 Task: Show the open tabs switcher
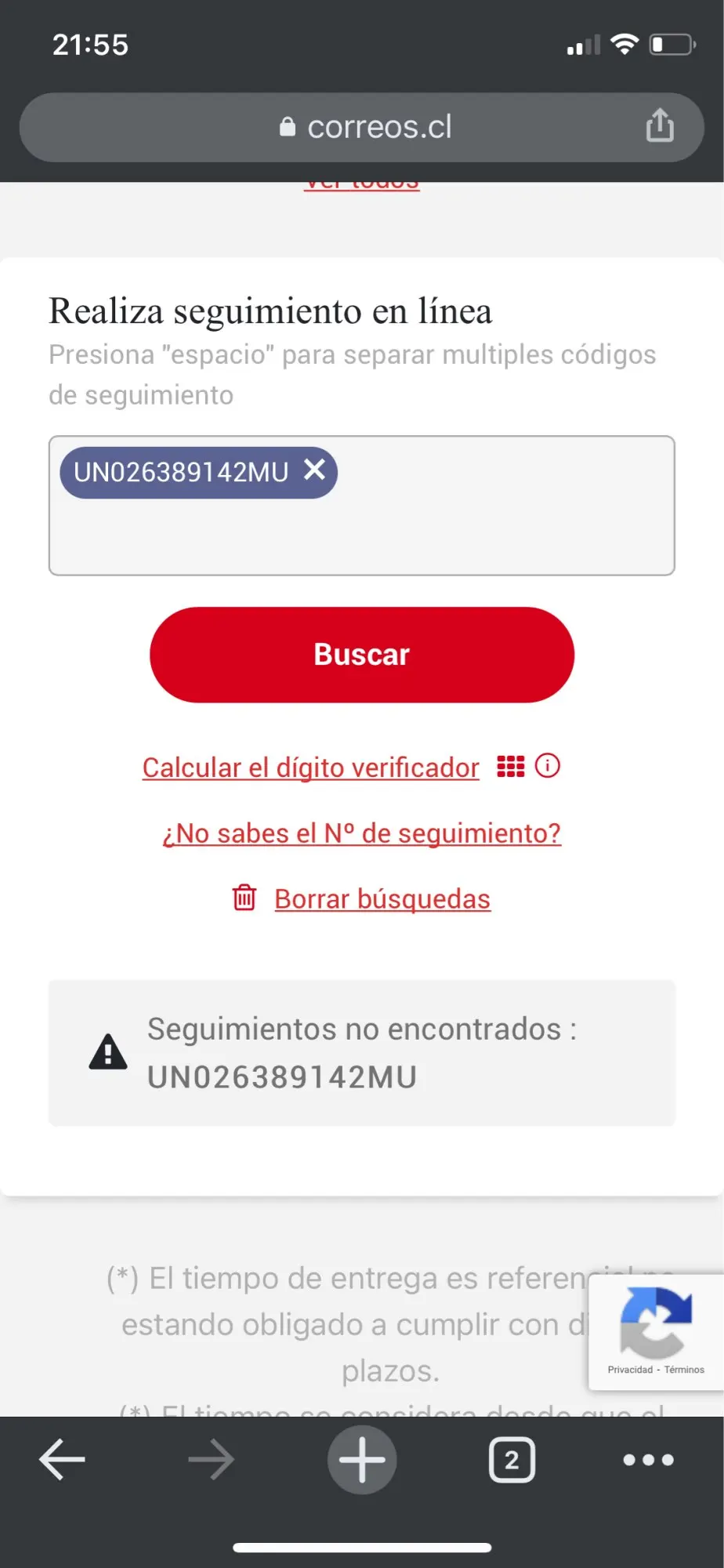click(512, 1460)
